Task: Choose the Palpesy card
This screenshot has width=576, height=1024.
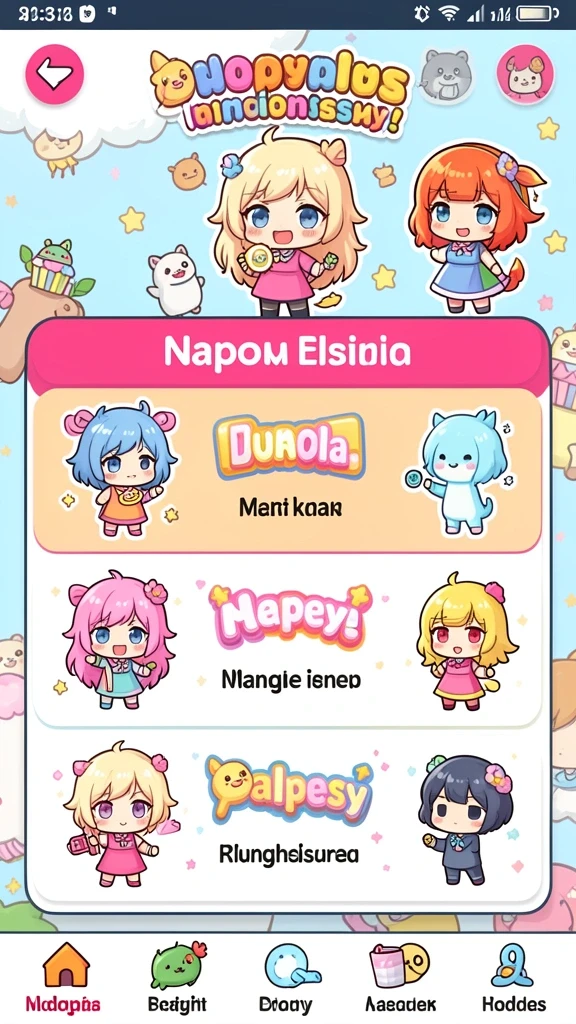Action: click(287, 816)
